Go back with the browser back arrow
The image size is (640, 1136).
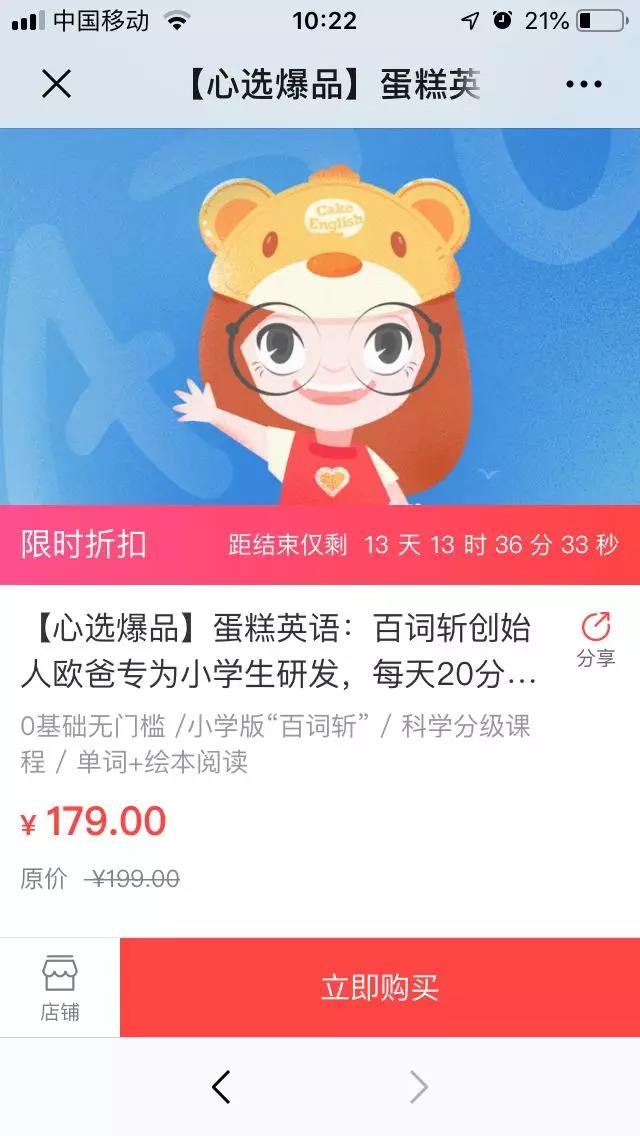tap(221, 1086)
